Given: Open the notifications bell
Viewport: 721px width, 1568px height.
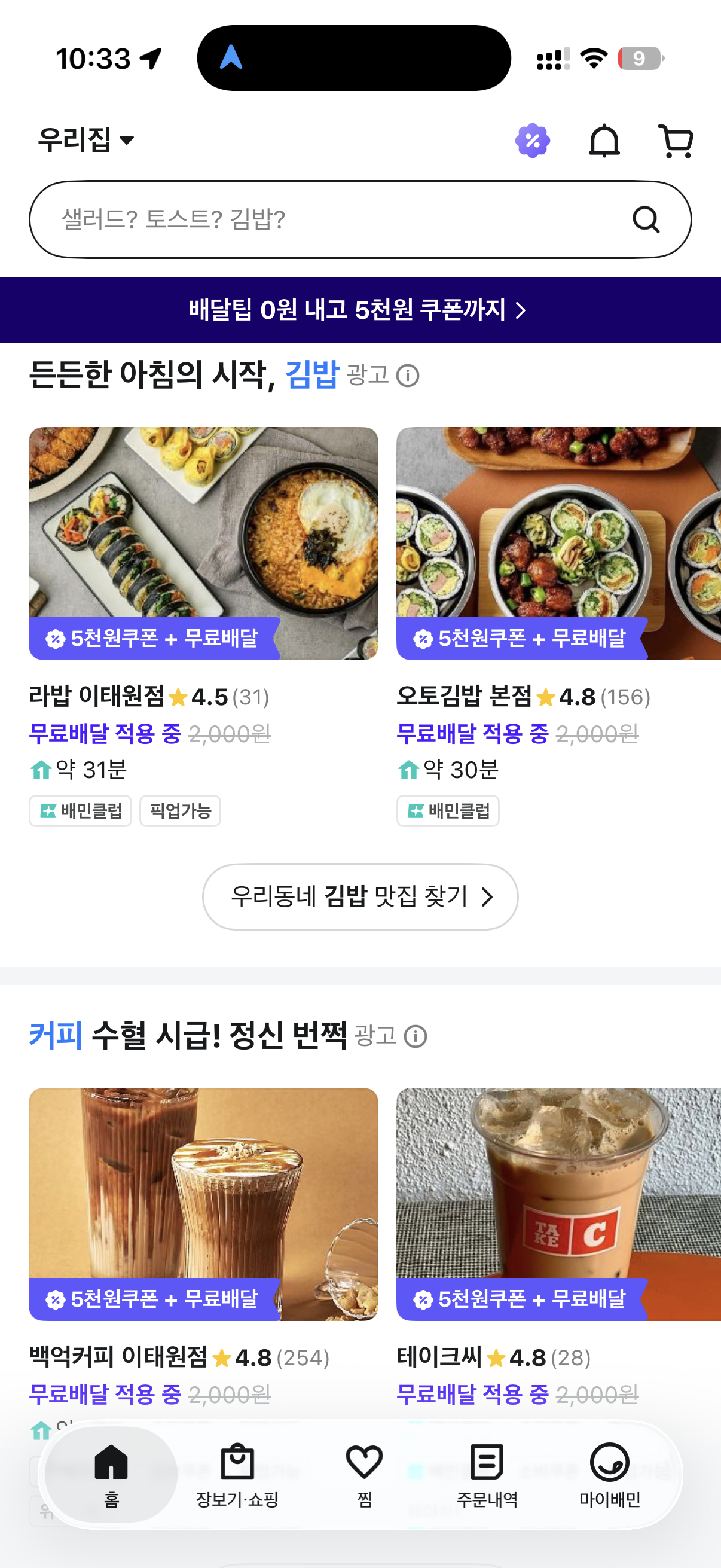Looking at the screenshot, I should pyautogui.click(x=604, y=141).
